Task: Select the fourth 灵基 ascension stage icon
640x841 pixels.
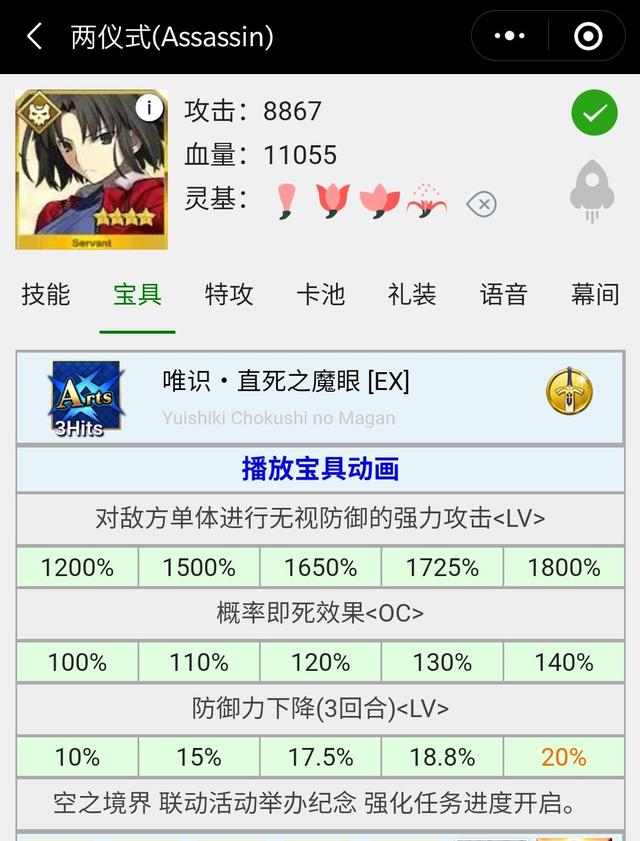Action: pyautogui.click(x=426, y=201)
